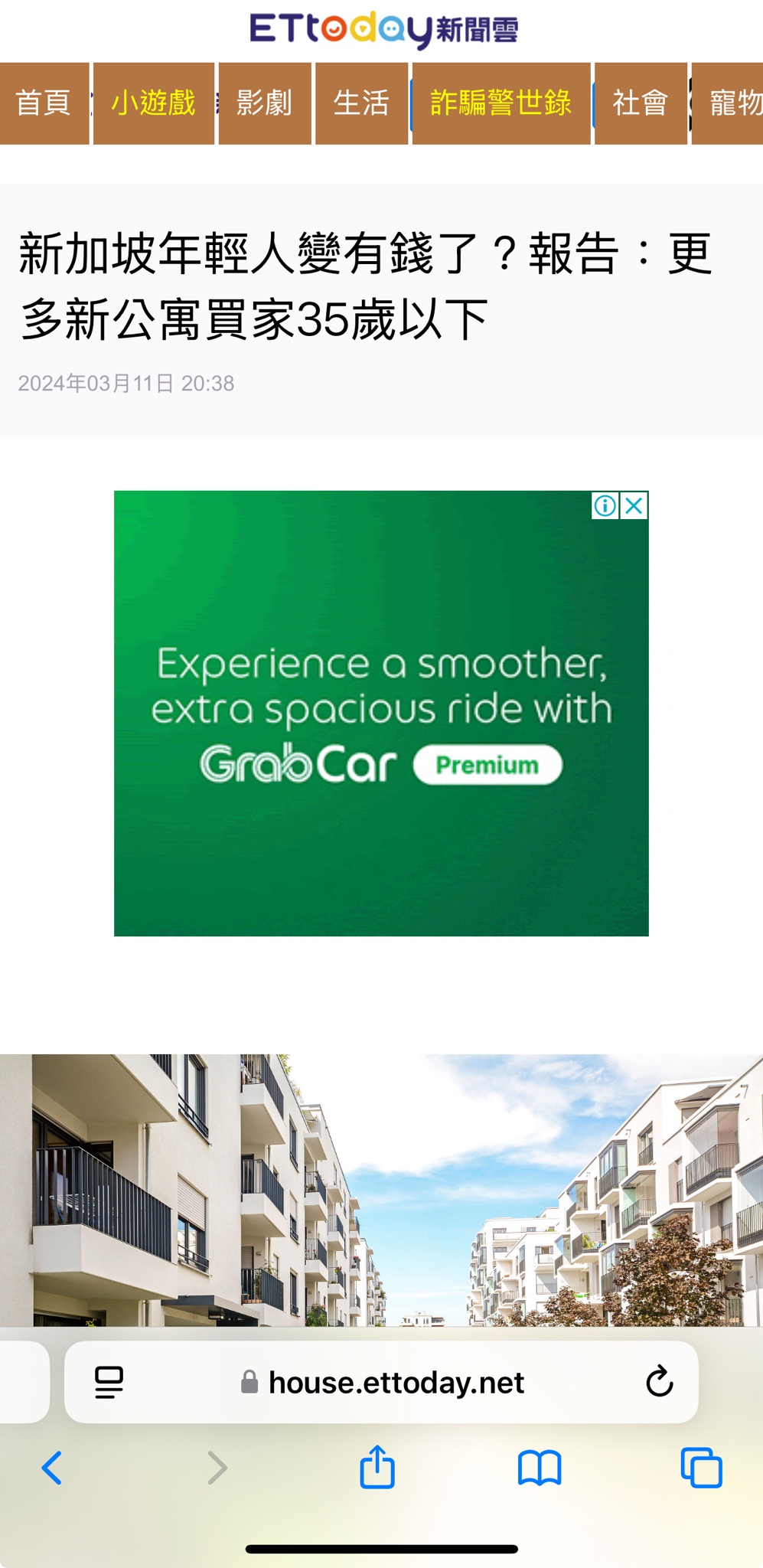Go to 詐騙警世錄 section
Image resolution: width=763 pixels, height=1568 pixels.
(x=501, y=103)
